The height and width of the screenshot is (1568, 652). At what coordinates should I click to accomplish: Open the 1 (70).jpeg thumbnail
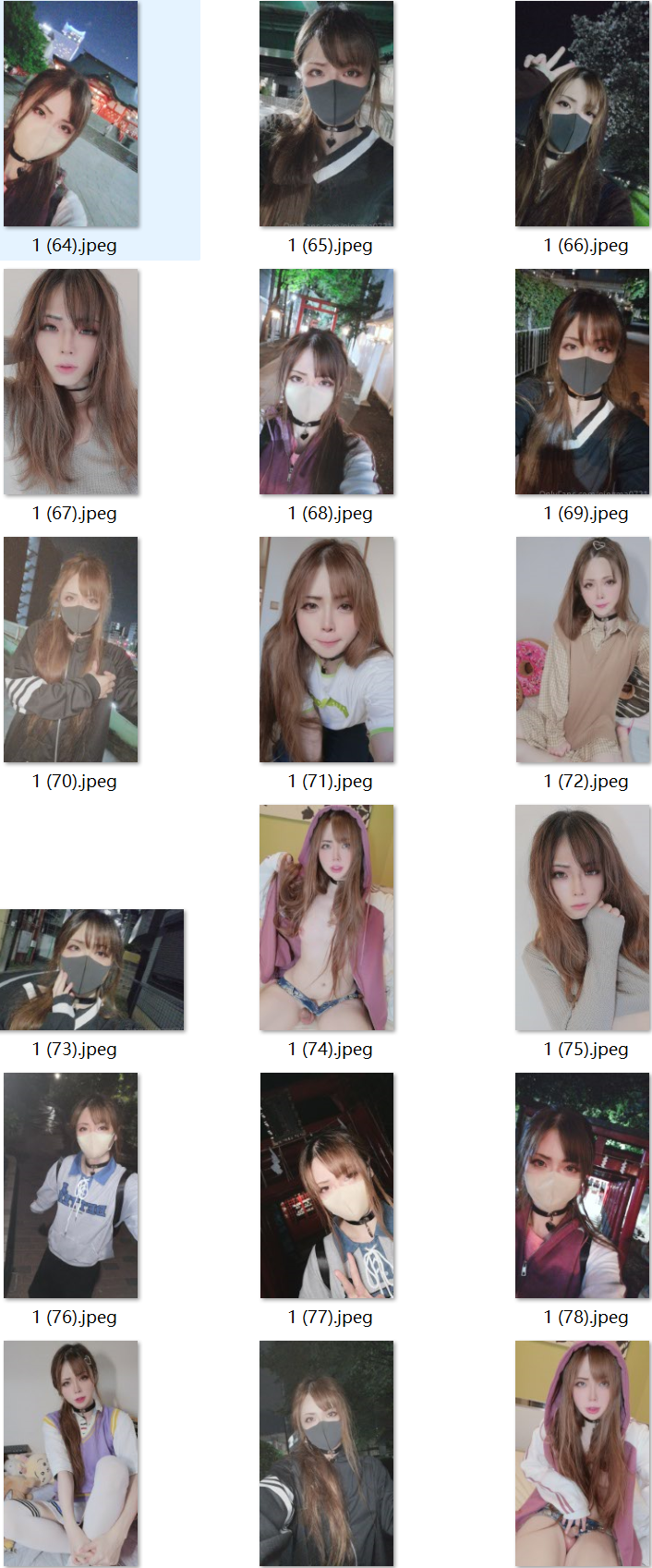[x=71, y=650]
